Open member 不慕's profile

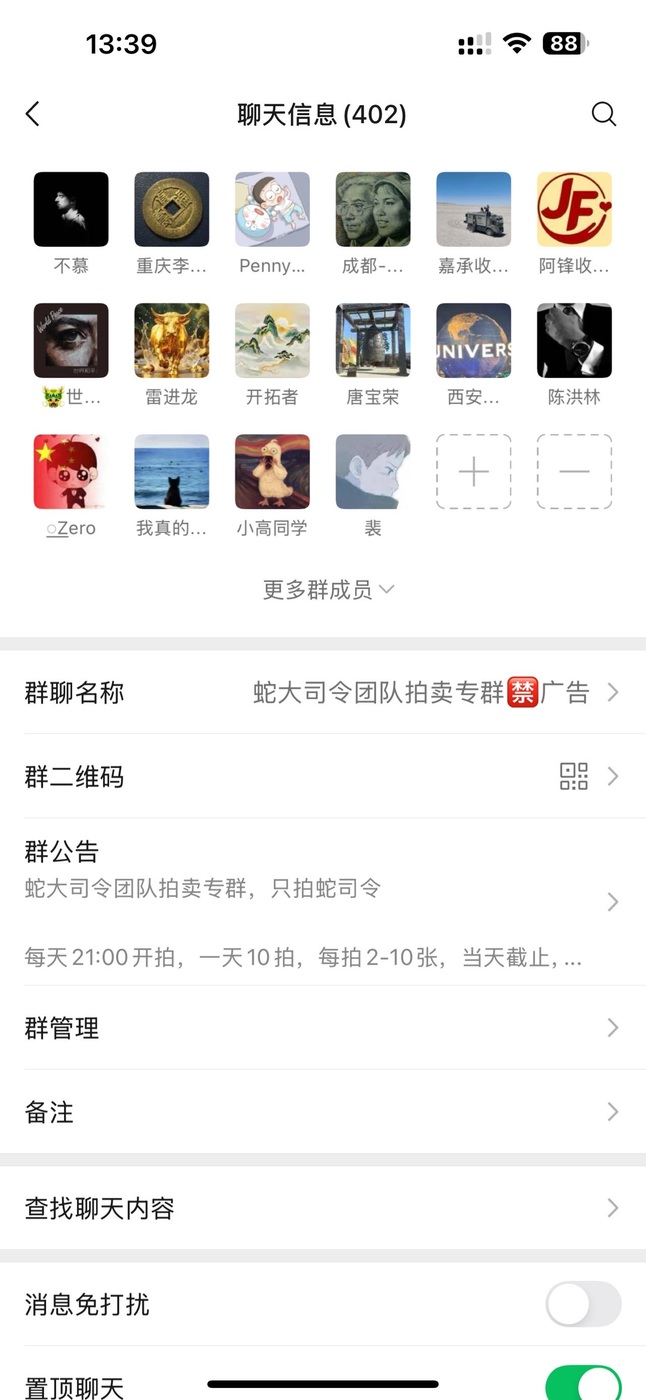(x=71, y=209)
